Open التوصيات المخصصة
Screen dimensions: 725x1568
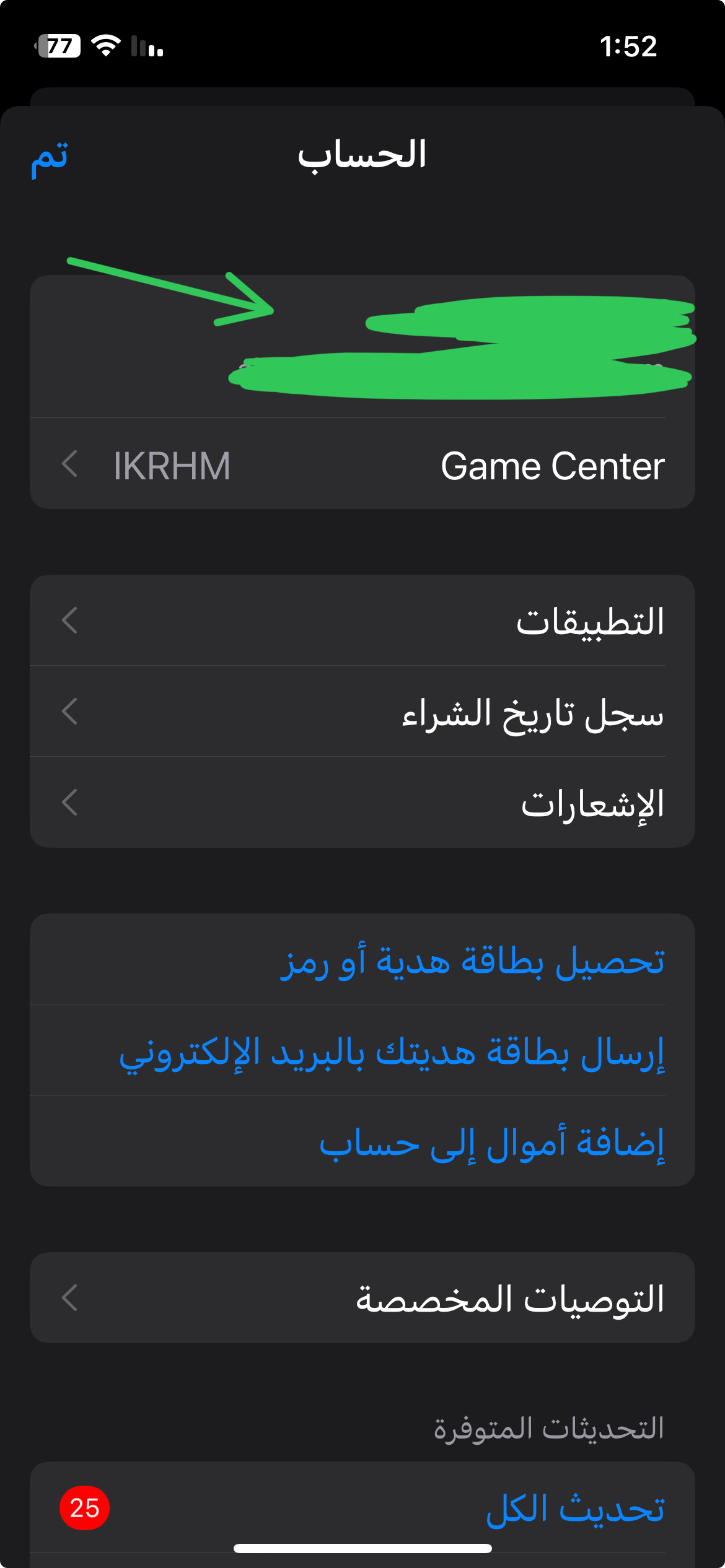click(362, 1298)
